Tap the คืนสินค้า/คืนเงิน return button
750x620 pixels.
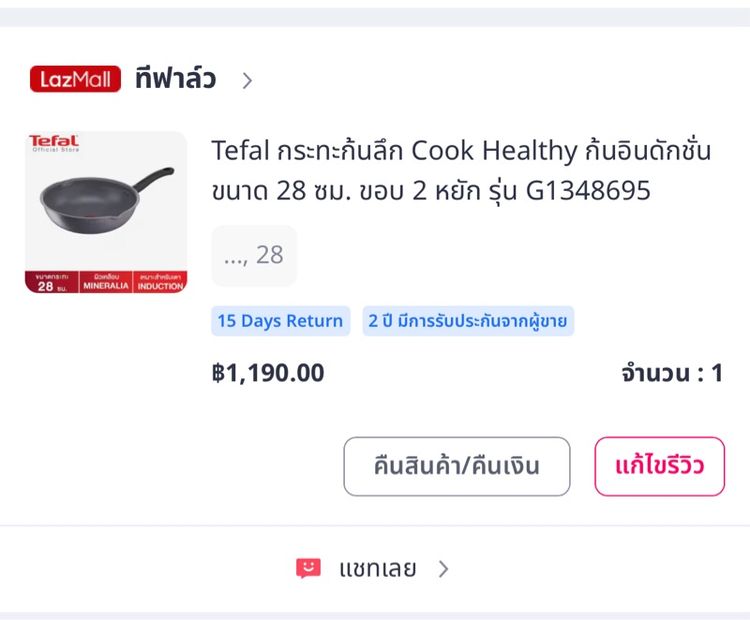coord(457,466)
